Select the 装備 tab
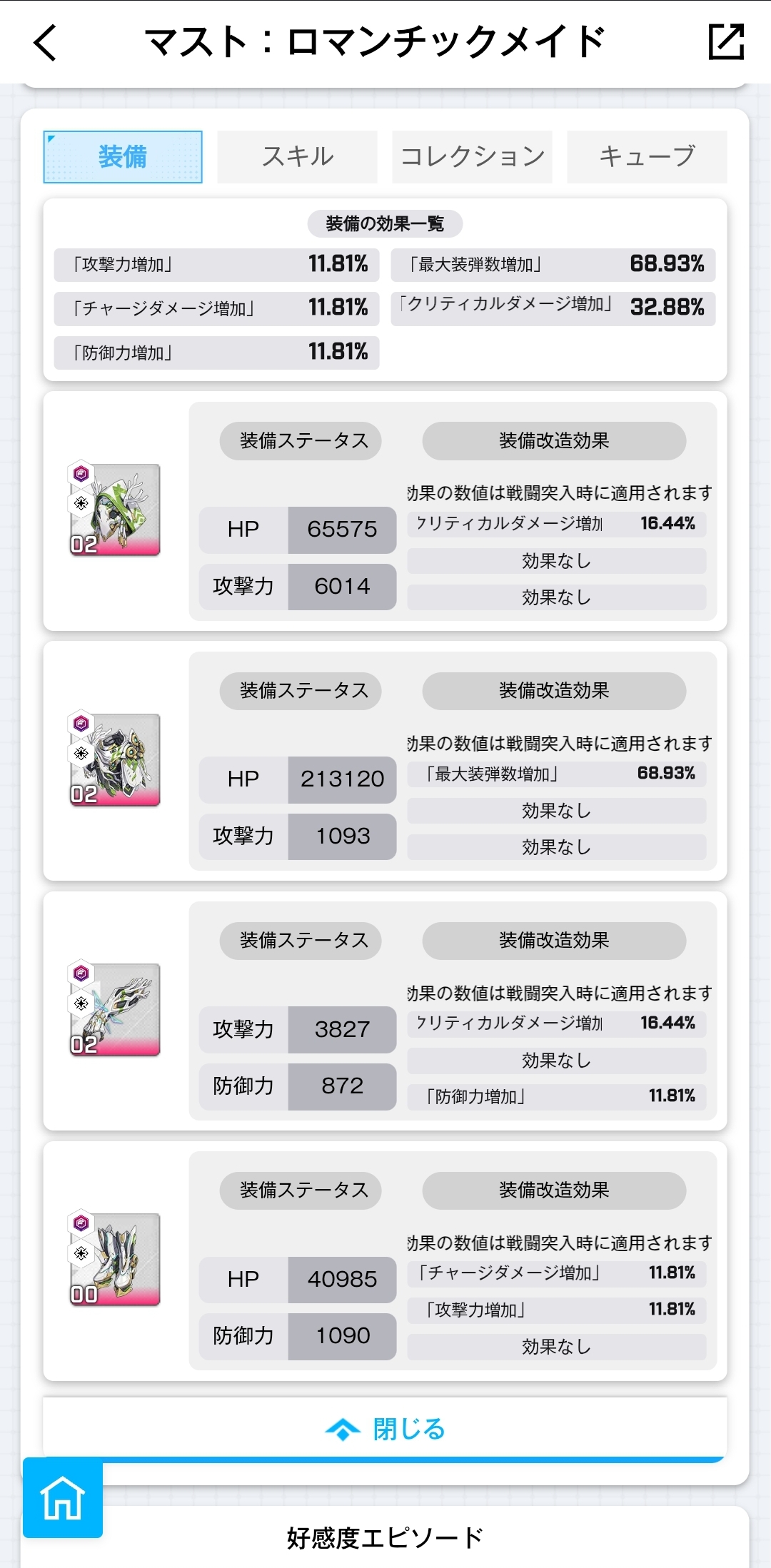The image size is (771, 1568). pos(123,157)
